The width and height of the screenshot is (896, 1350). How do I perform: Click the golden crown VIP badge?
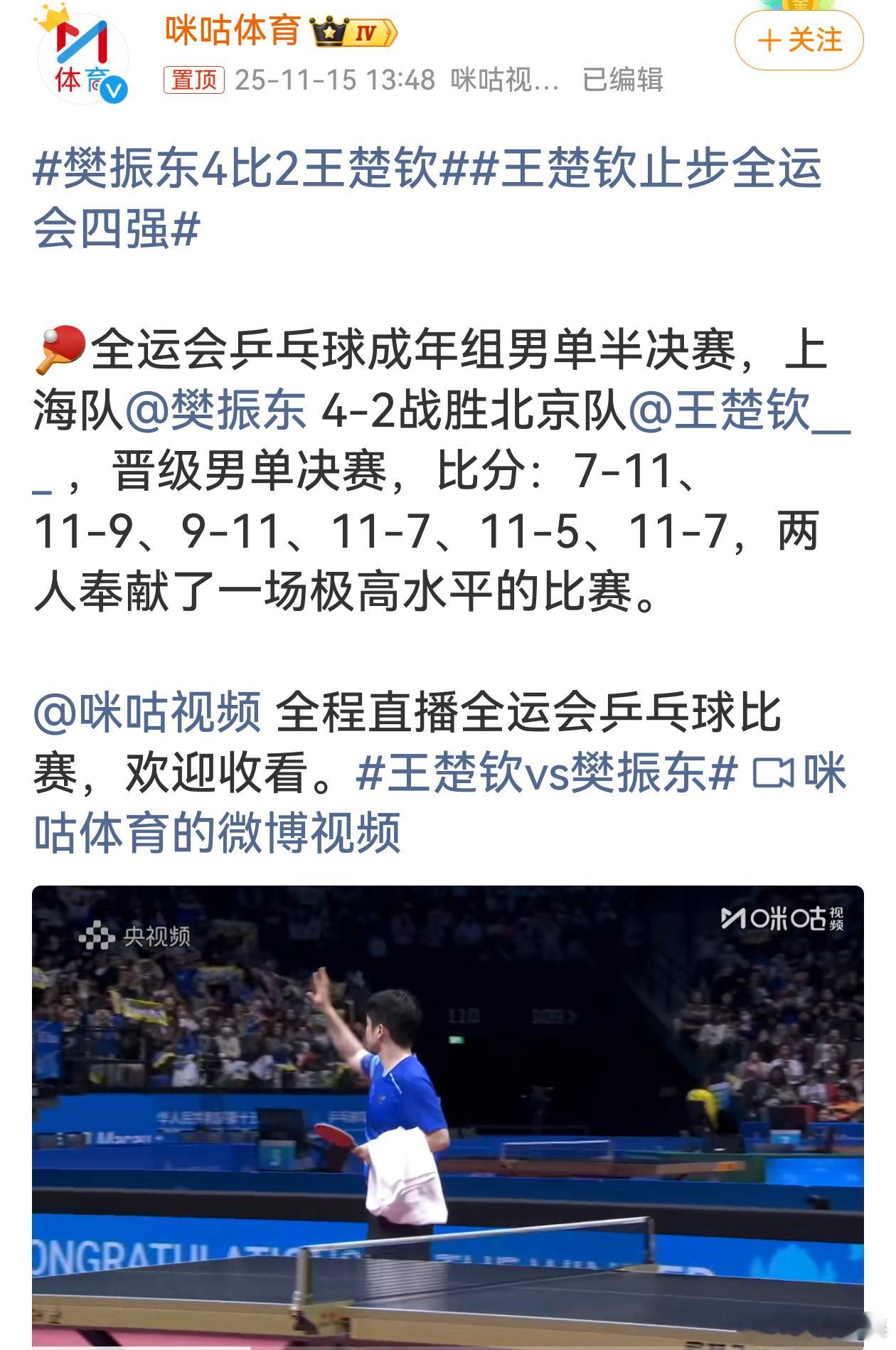[327, 30]
